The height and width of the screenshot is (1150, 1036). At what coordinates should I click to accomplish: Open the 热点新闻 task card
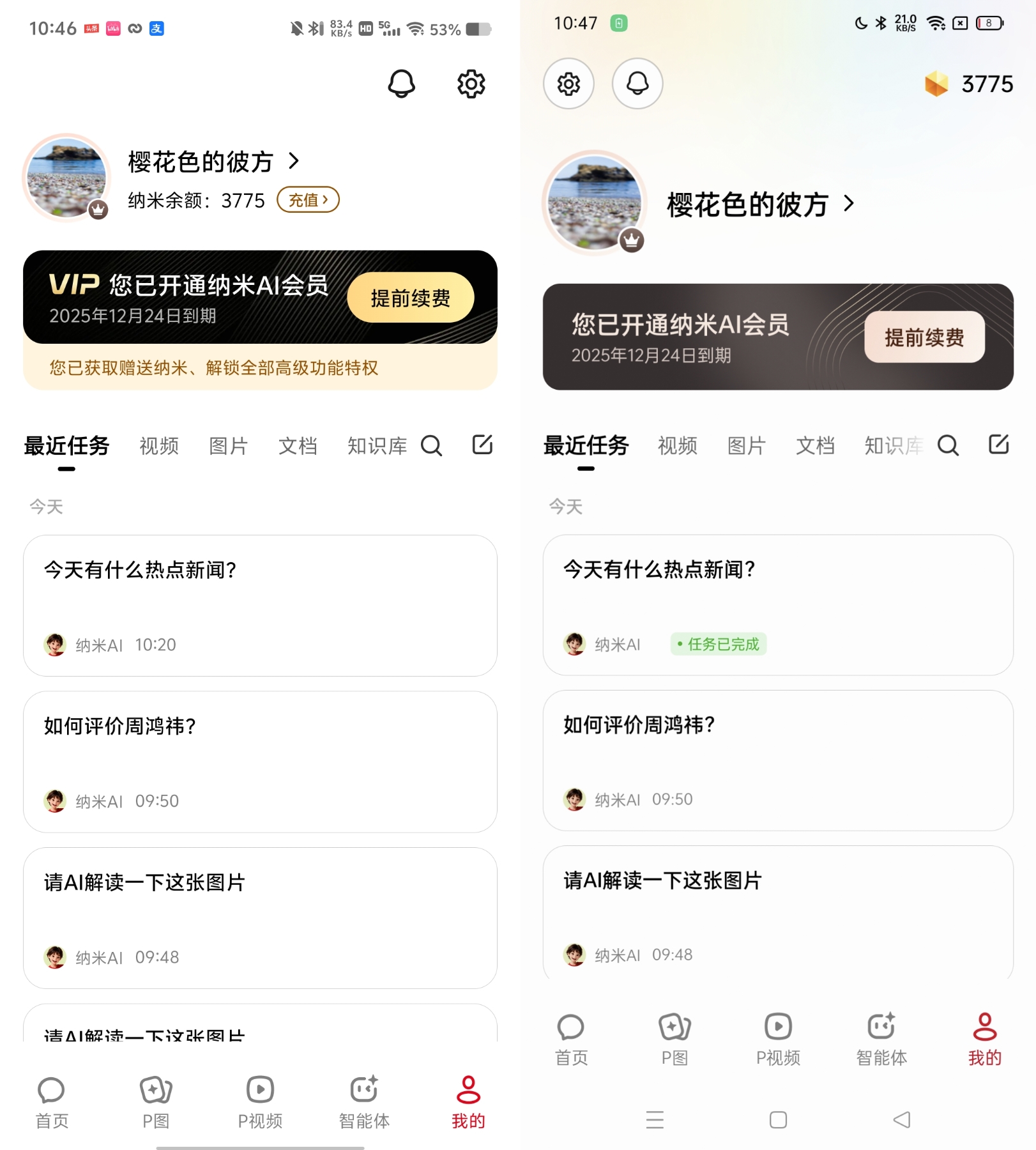coord(259,604)
